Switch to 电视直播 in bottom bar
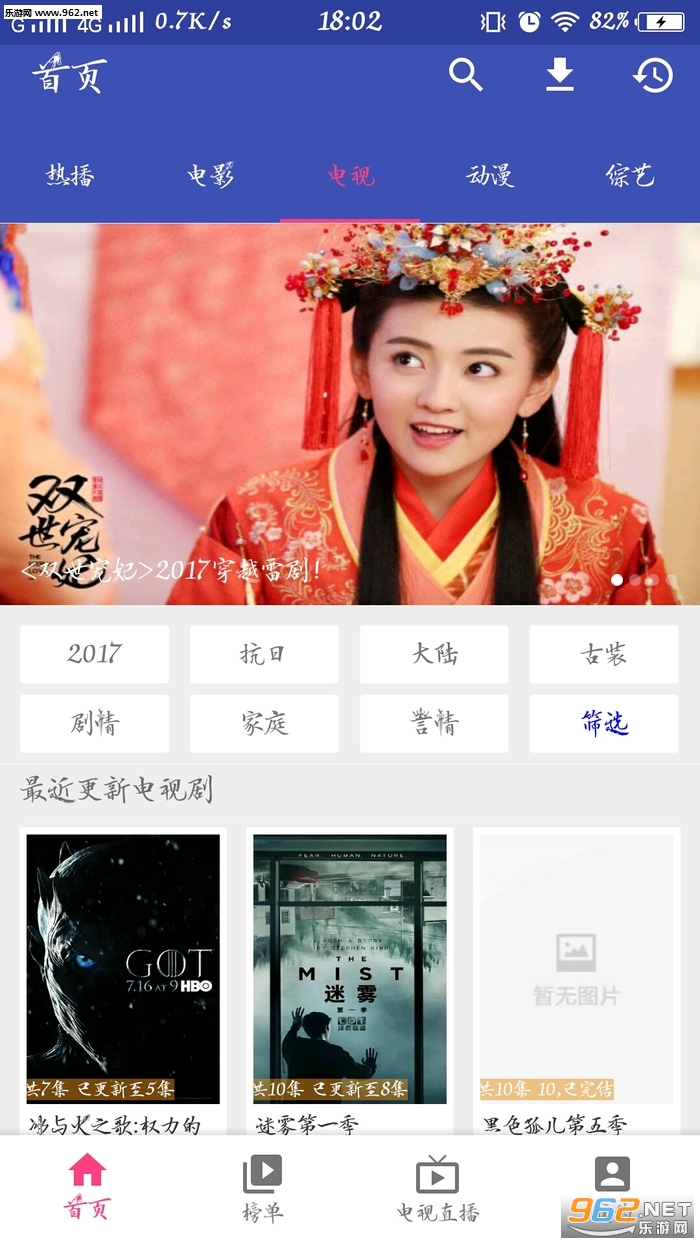 437,1189
